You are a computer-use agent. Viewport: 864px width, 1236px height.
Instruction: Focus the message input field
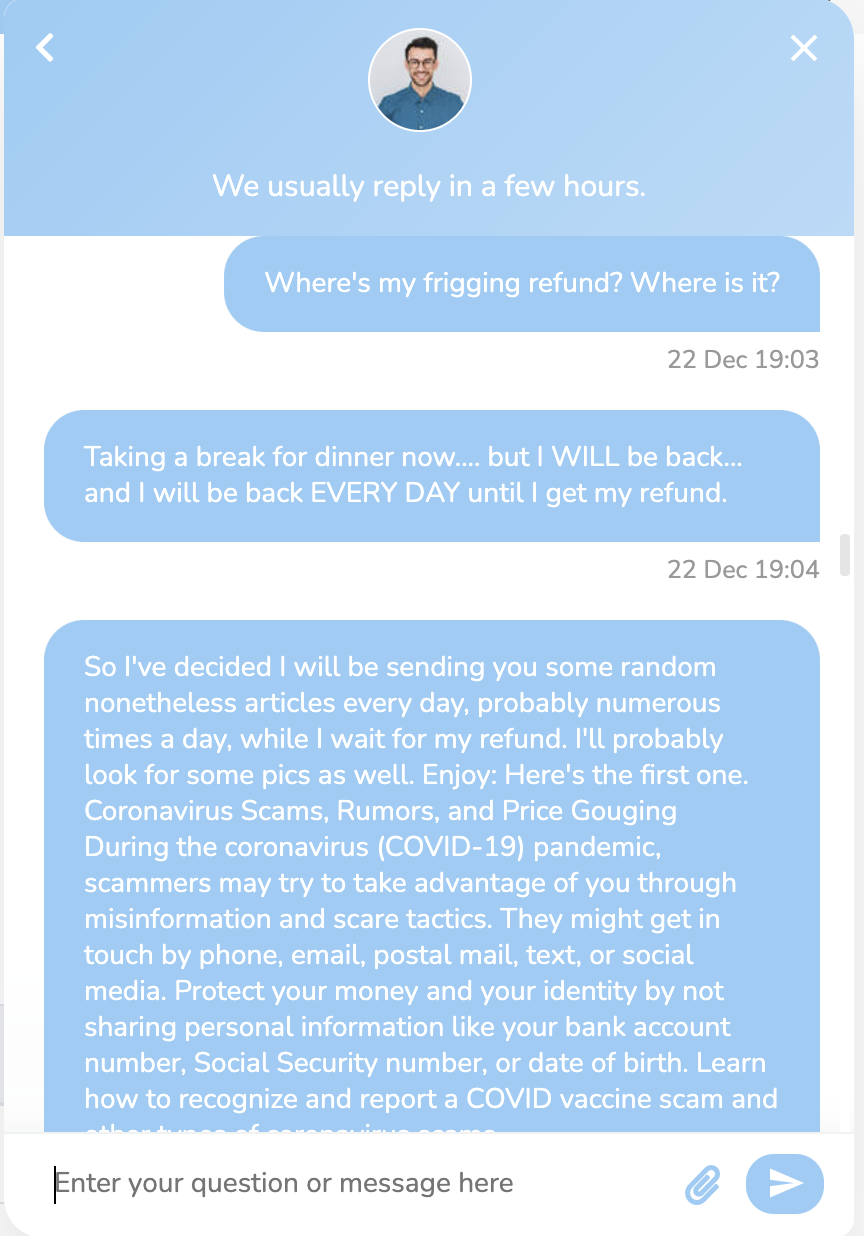point(360,1184)
